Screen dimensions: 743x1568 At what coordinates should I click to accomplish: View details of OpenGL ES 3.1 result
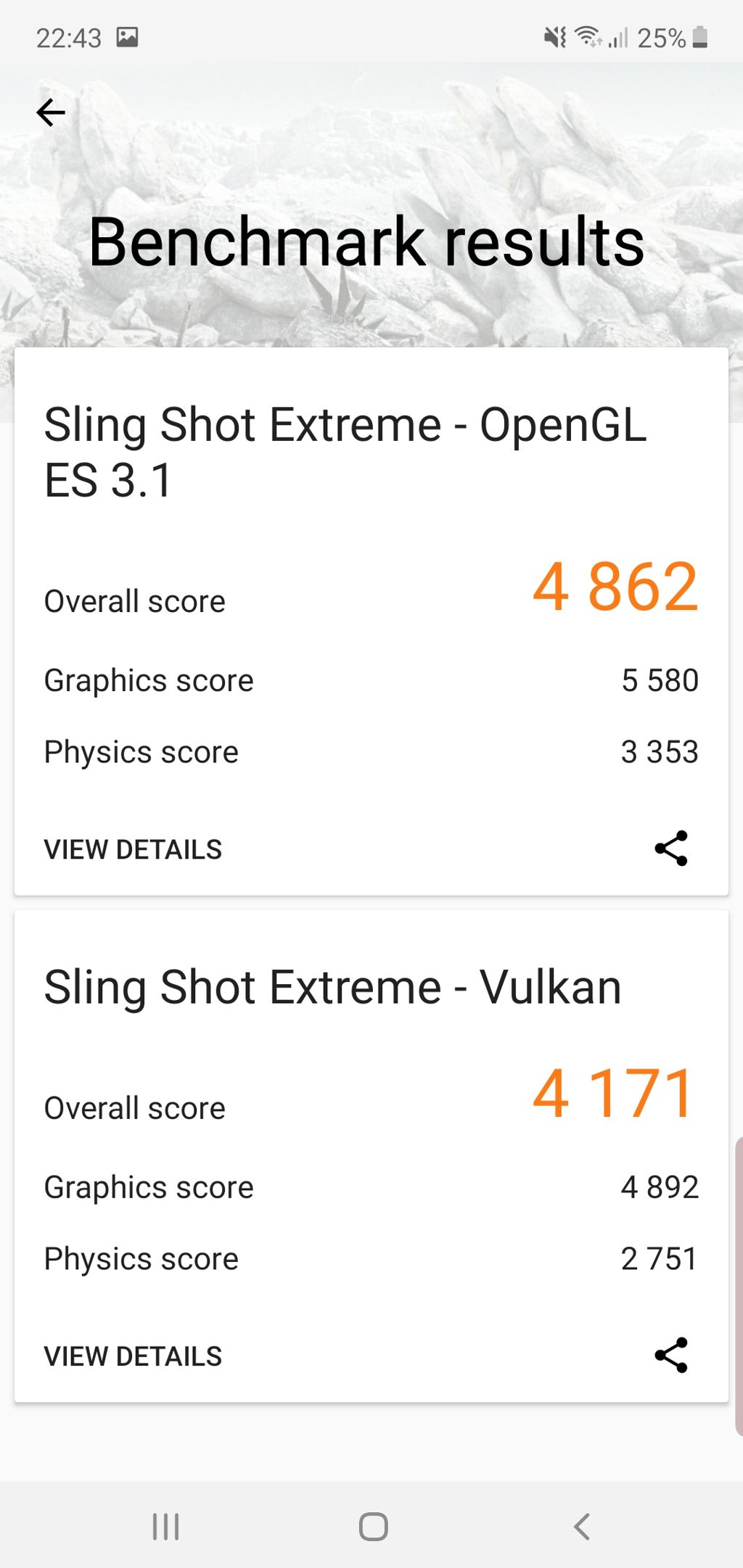tap(133, 849)
